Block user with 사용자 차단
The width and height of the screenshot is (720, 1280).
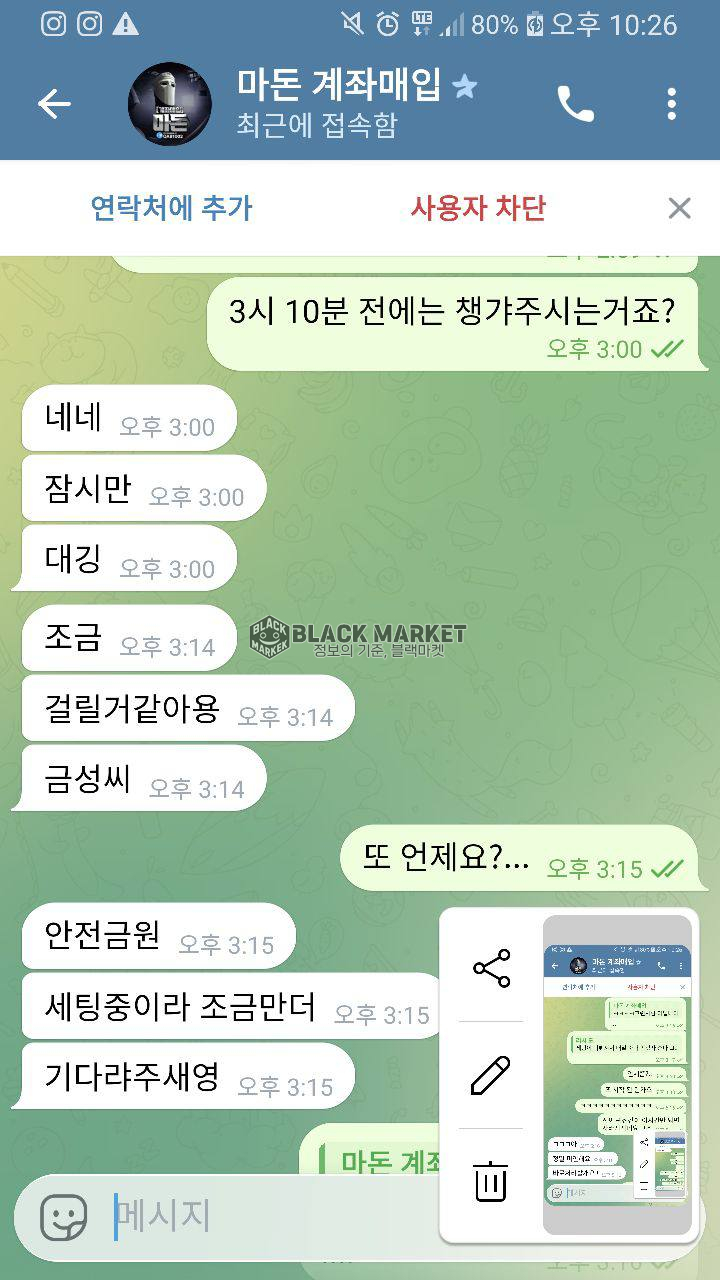[x=478, y=208]
